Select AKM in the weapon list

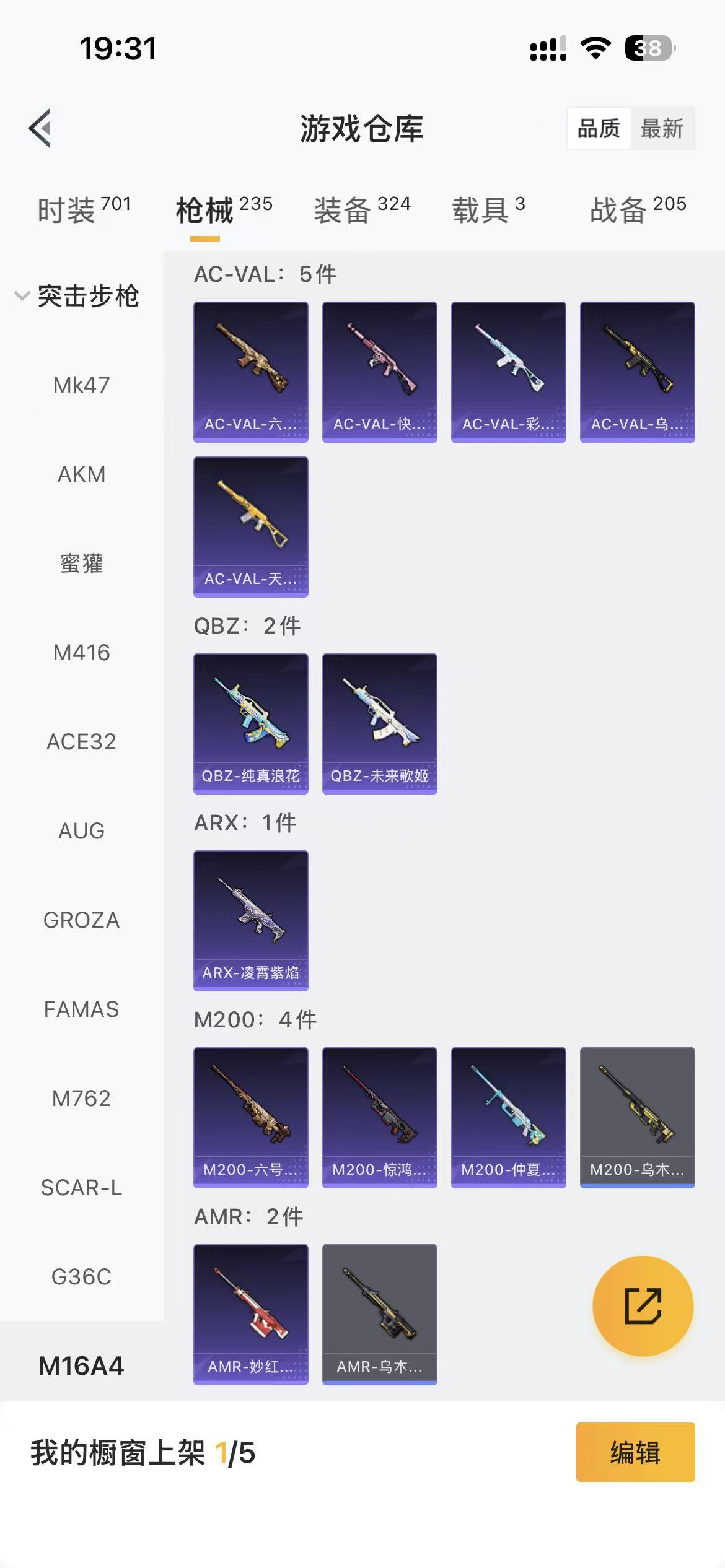(81, 474)
